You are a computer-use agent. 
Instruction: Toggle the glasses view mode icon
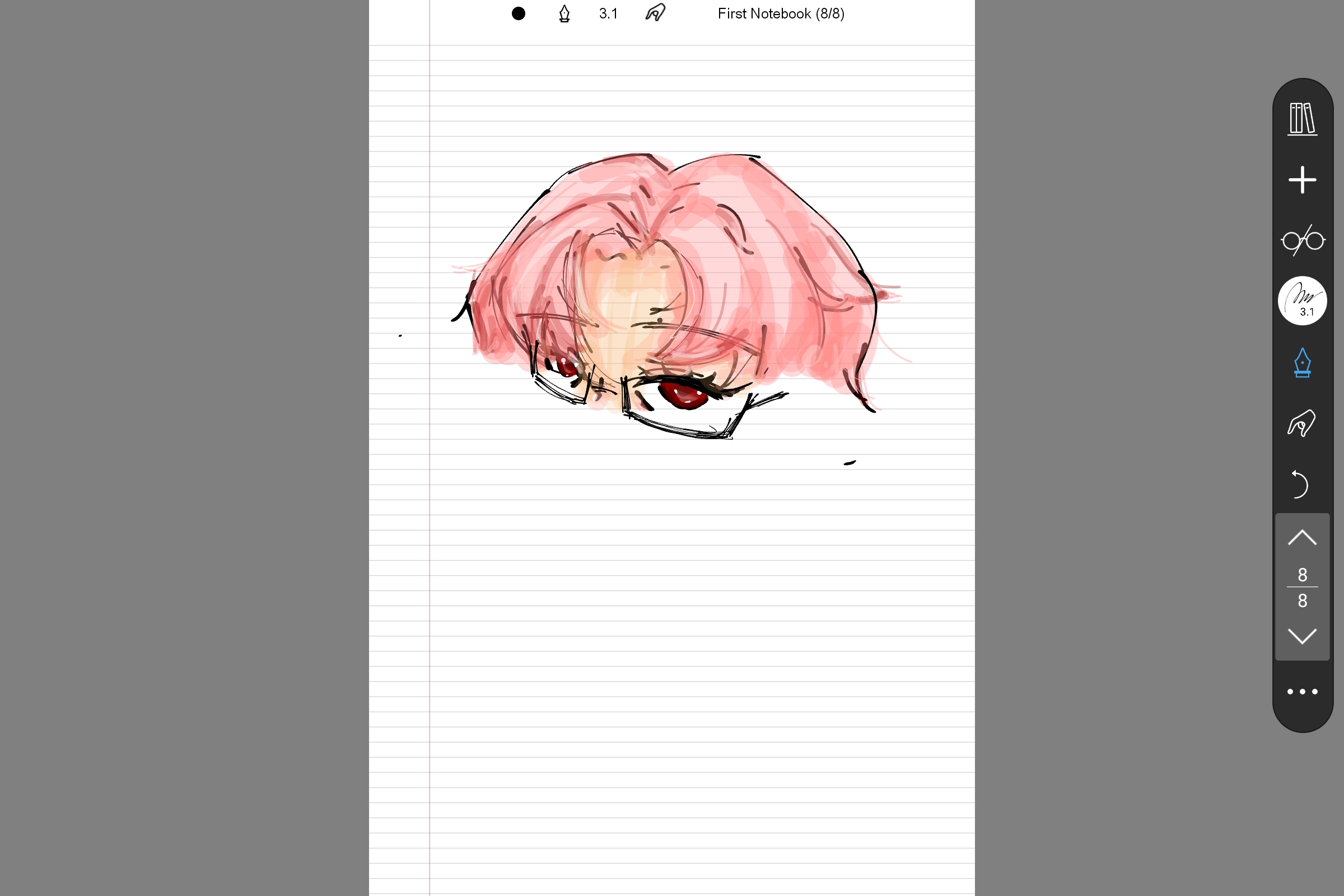(x=1301, y=241)
